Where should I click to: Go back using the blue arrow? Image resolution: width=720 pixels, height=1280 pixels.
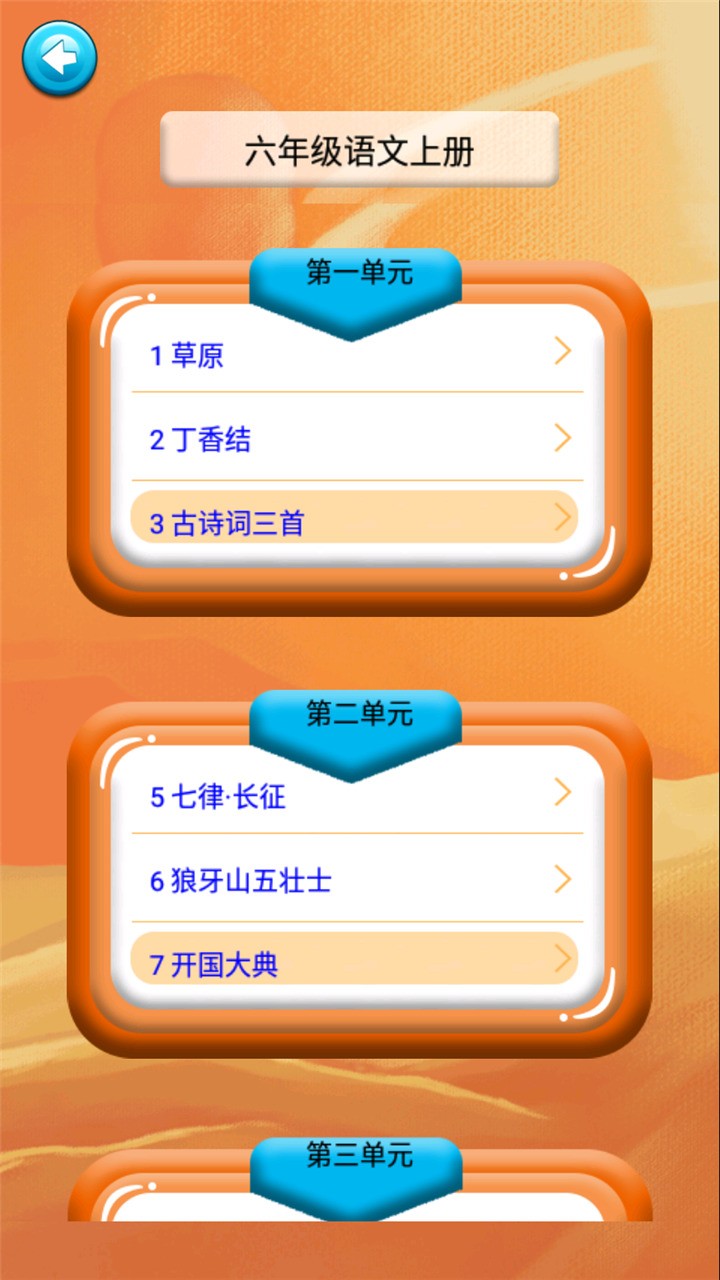(x=60, y=59)
